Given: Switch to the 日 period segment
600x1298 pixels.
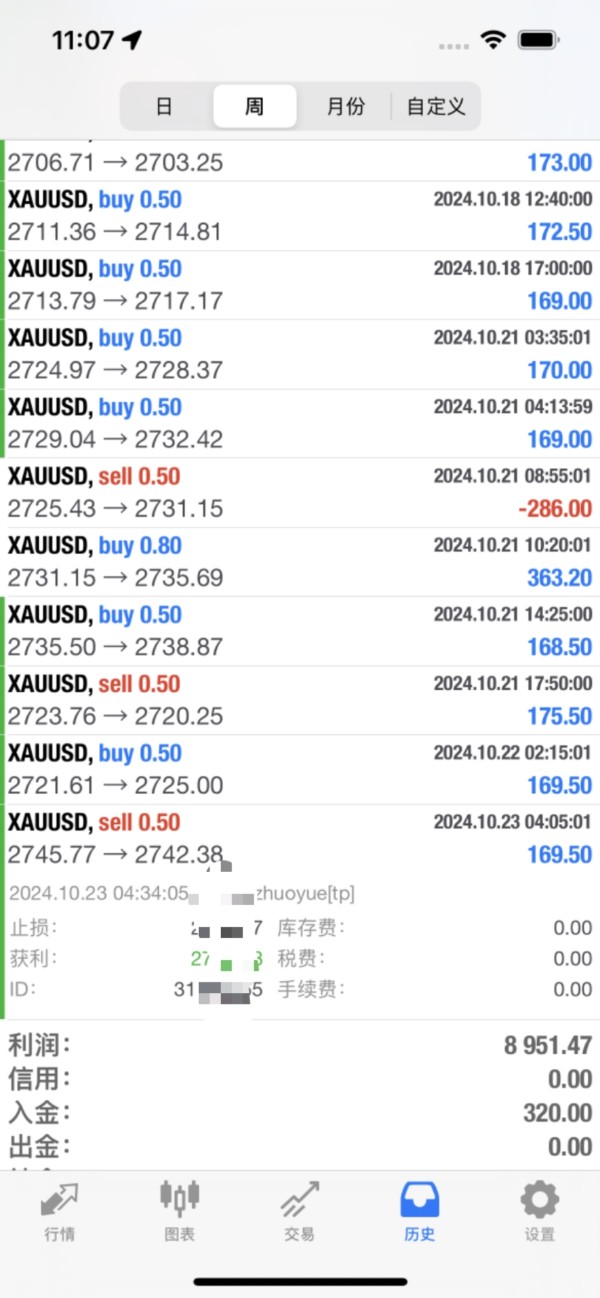Looking at the screenshot, I should click(165, 106).
